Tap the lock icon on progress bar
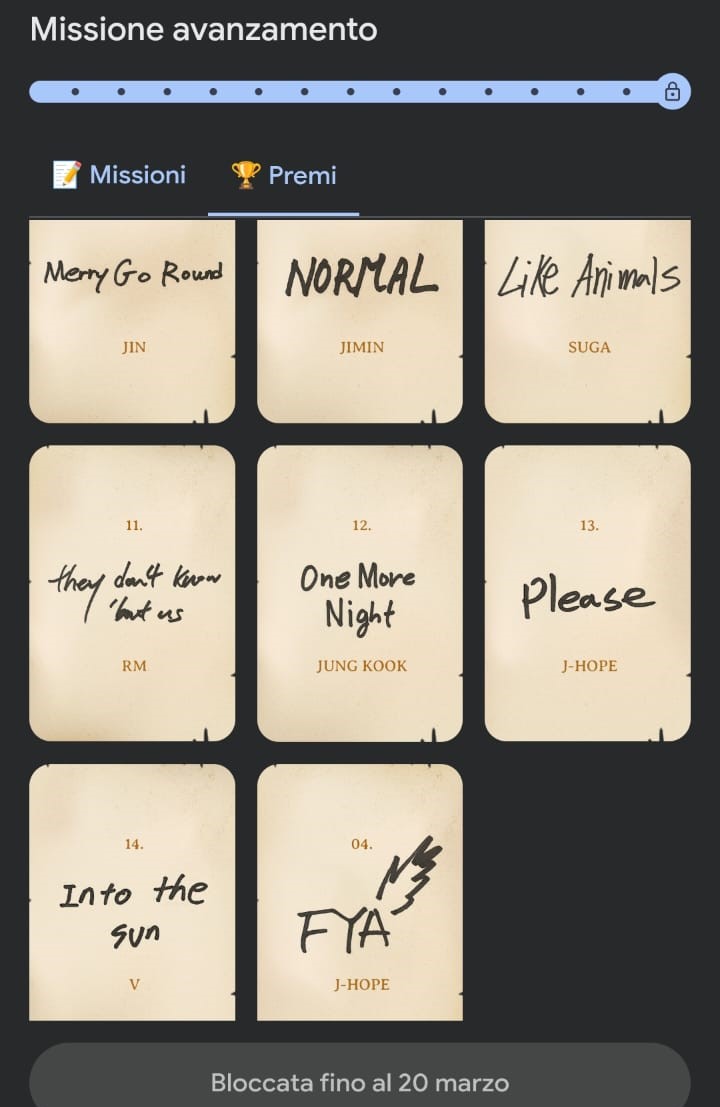The height and width of the screenshot is (1107, 720). [x=672, y=92]
